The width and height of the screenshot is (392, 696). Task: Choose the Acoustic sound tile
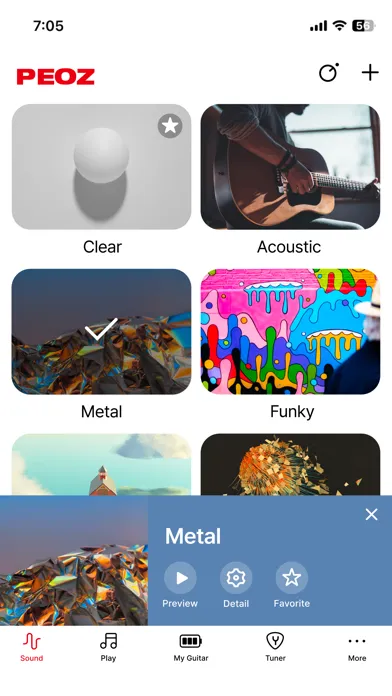pos(290,166)
